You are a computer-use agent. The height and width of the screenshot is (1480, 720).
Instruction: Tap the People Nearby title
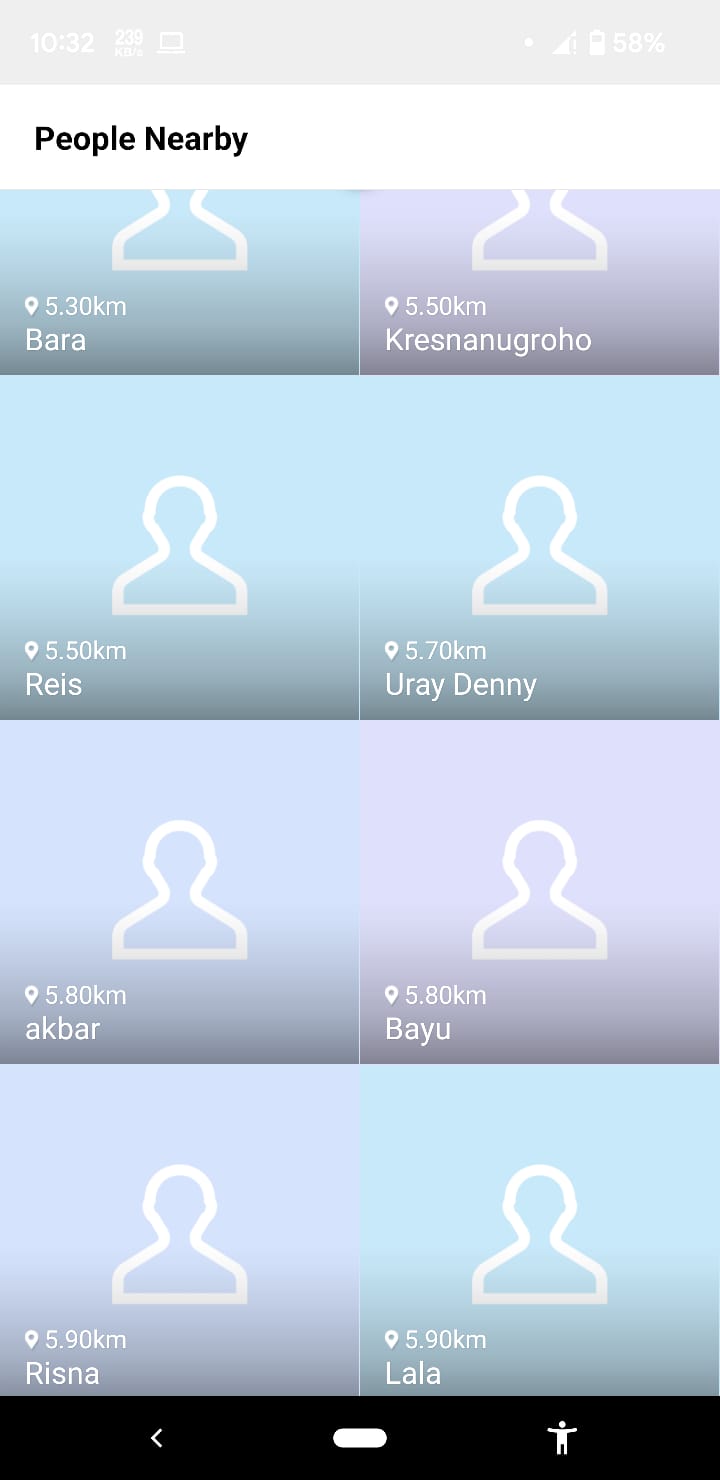(140, 138)
